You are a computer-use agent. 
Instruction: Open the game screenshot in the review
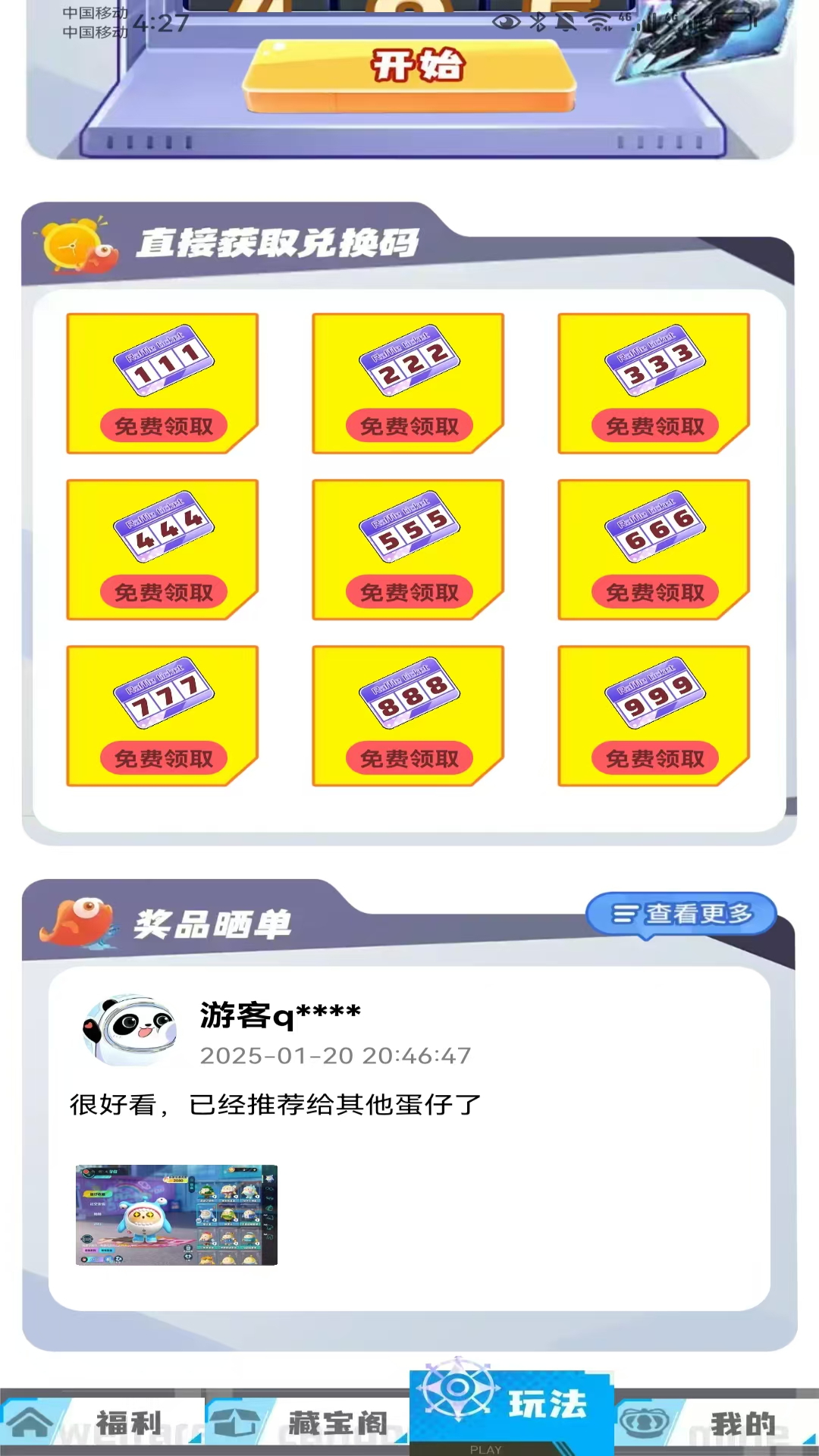click(x=176, y=1213)
